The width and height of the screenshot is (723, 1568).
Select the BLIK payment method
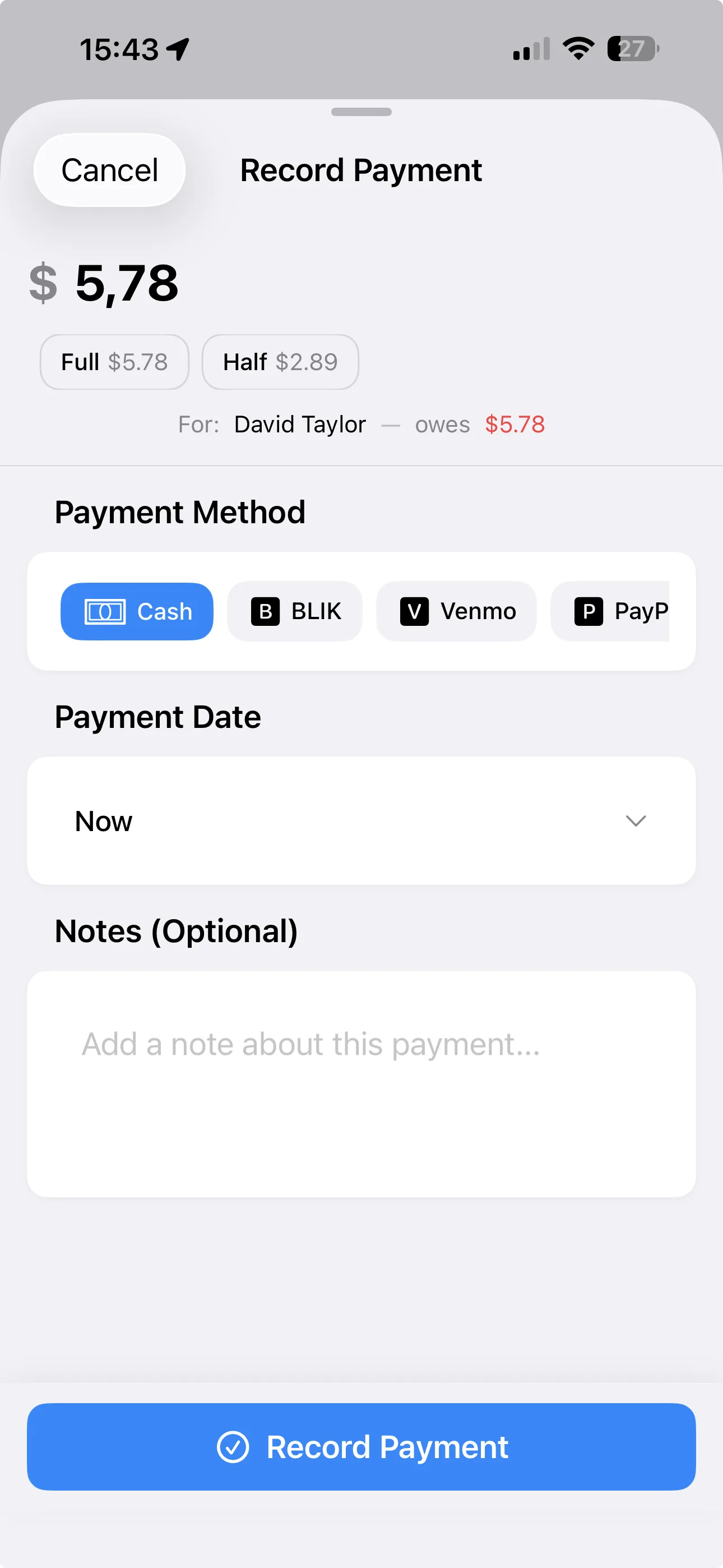295,611
